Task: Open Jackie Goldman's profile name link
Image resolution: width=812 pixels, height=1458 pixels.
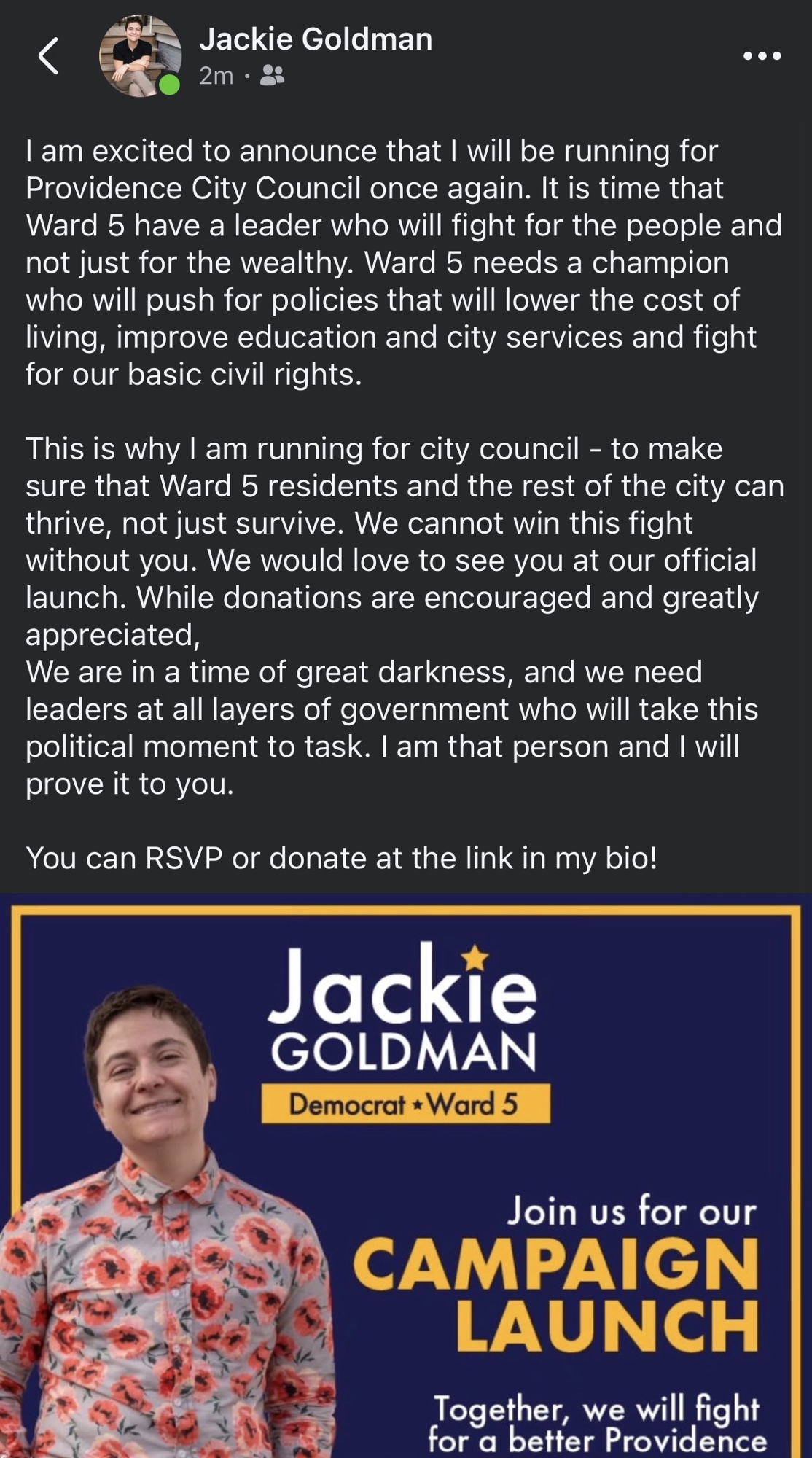Action: pos(316,39)
